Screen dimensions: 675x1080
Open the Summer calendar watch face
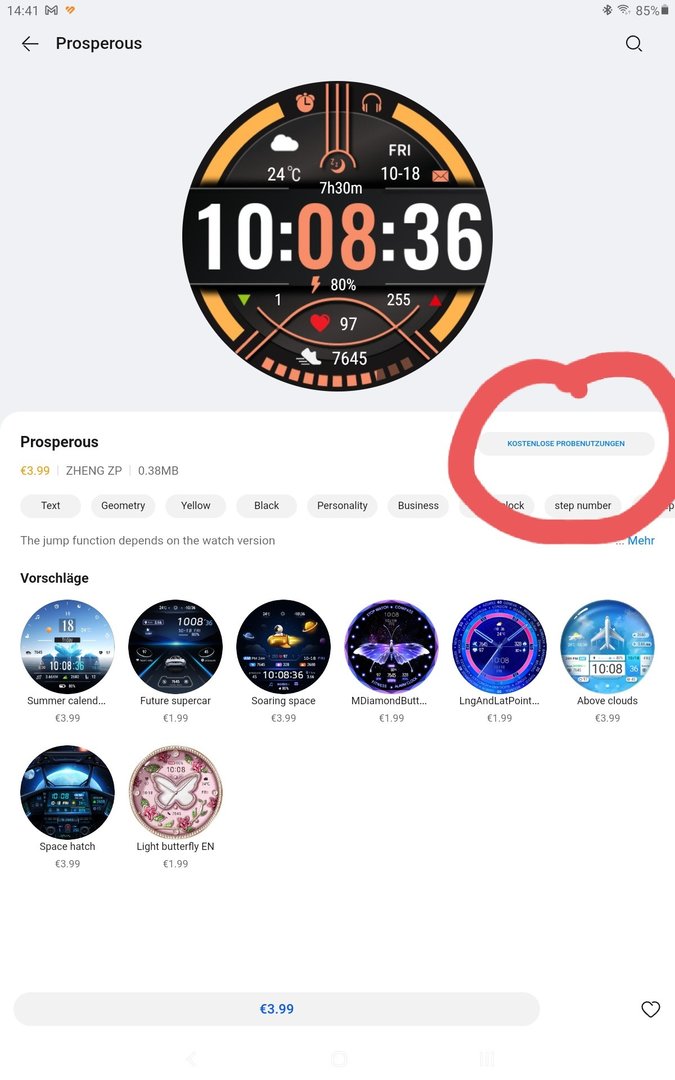(x=67, y=647)
